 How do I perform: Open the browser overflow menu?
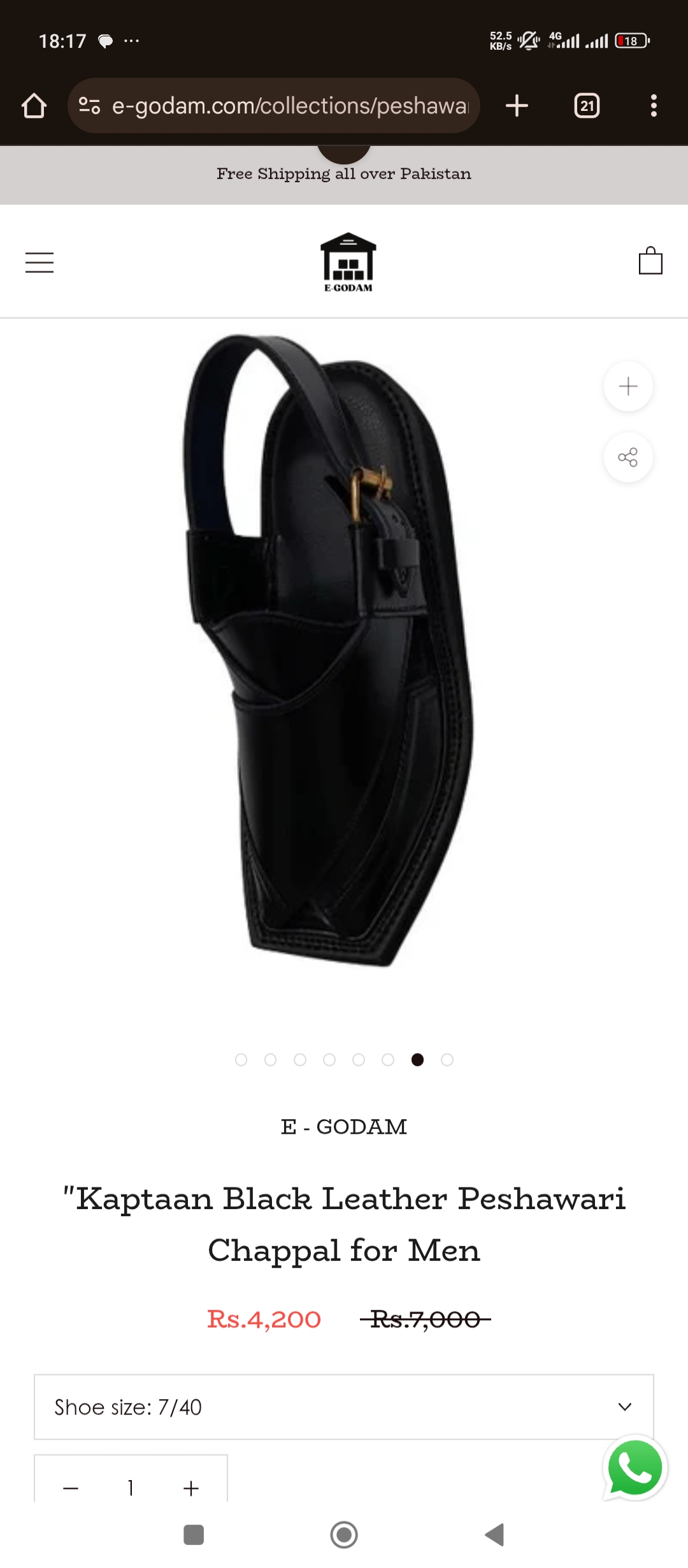pyautogui.click(x=654, y=106)
